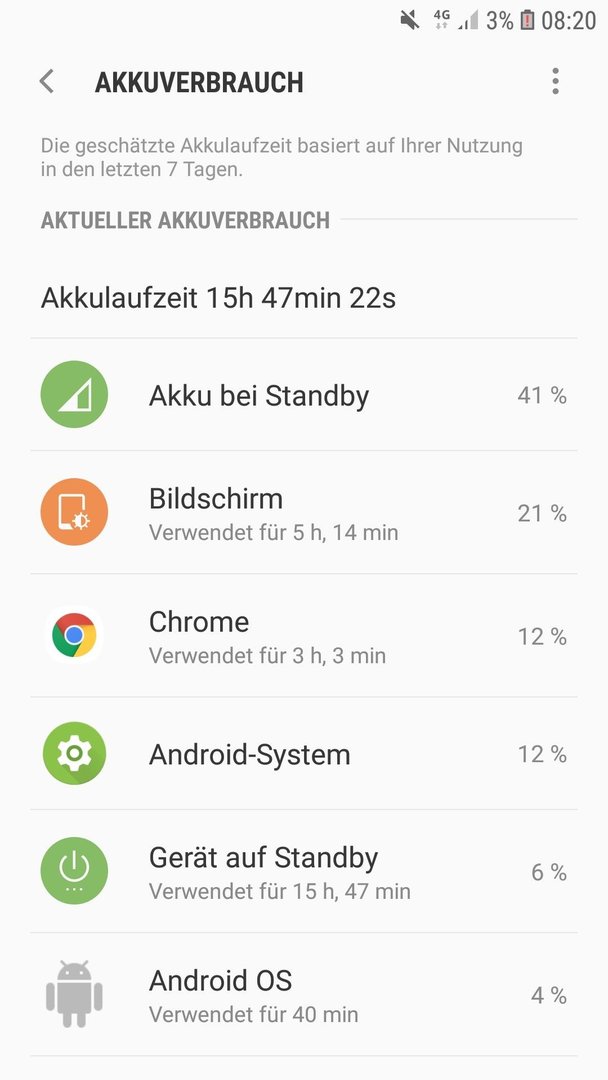The height and width of the screenshot is (1080, 608).
Task: Open Android OS battery usage
Action: (304, 995)
